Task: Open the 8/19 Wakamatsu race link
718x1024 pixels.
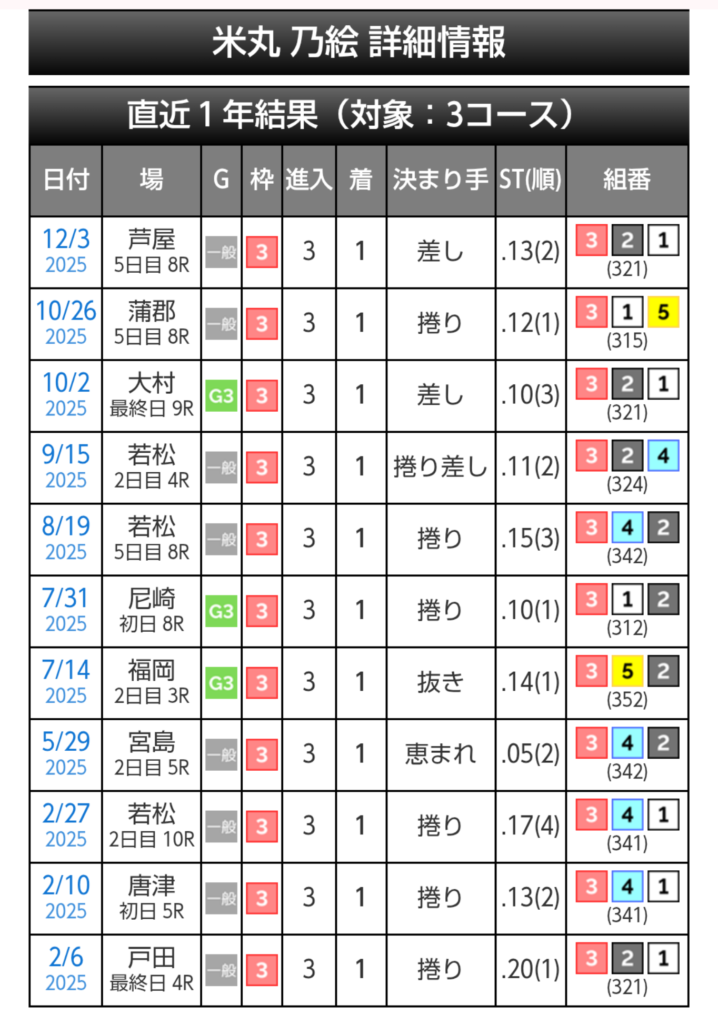Action: (66, 527)
